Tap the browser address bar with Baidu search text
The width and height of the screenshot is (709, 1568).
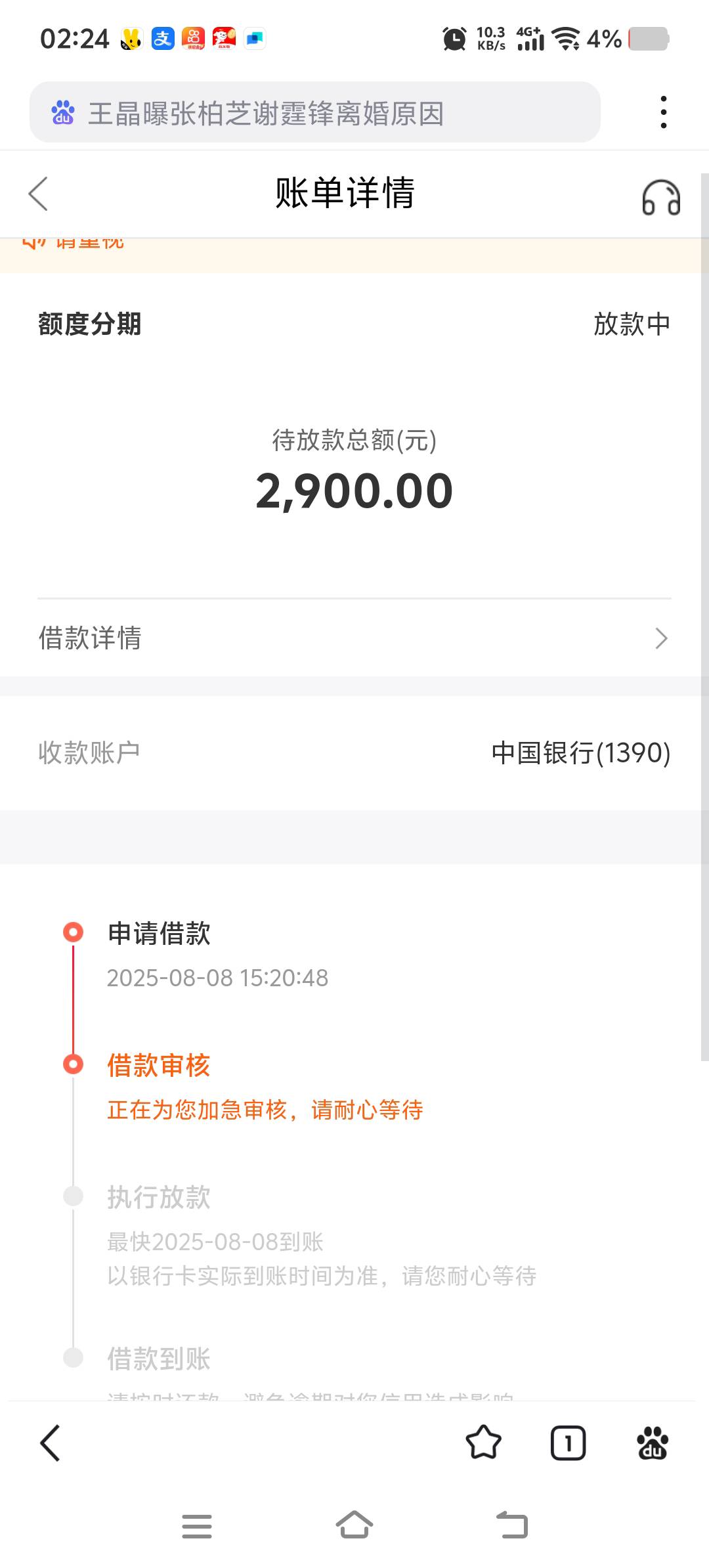[x=315, y=112]
